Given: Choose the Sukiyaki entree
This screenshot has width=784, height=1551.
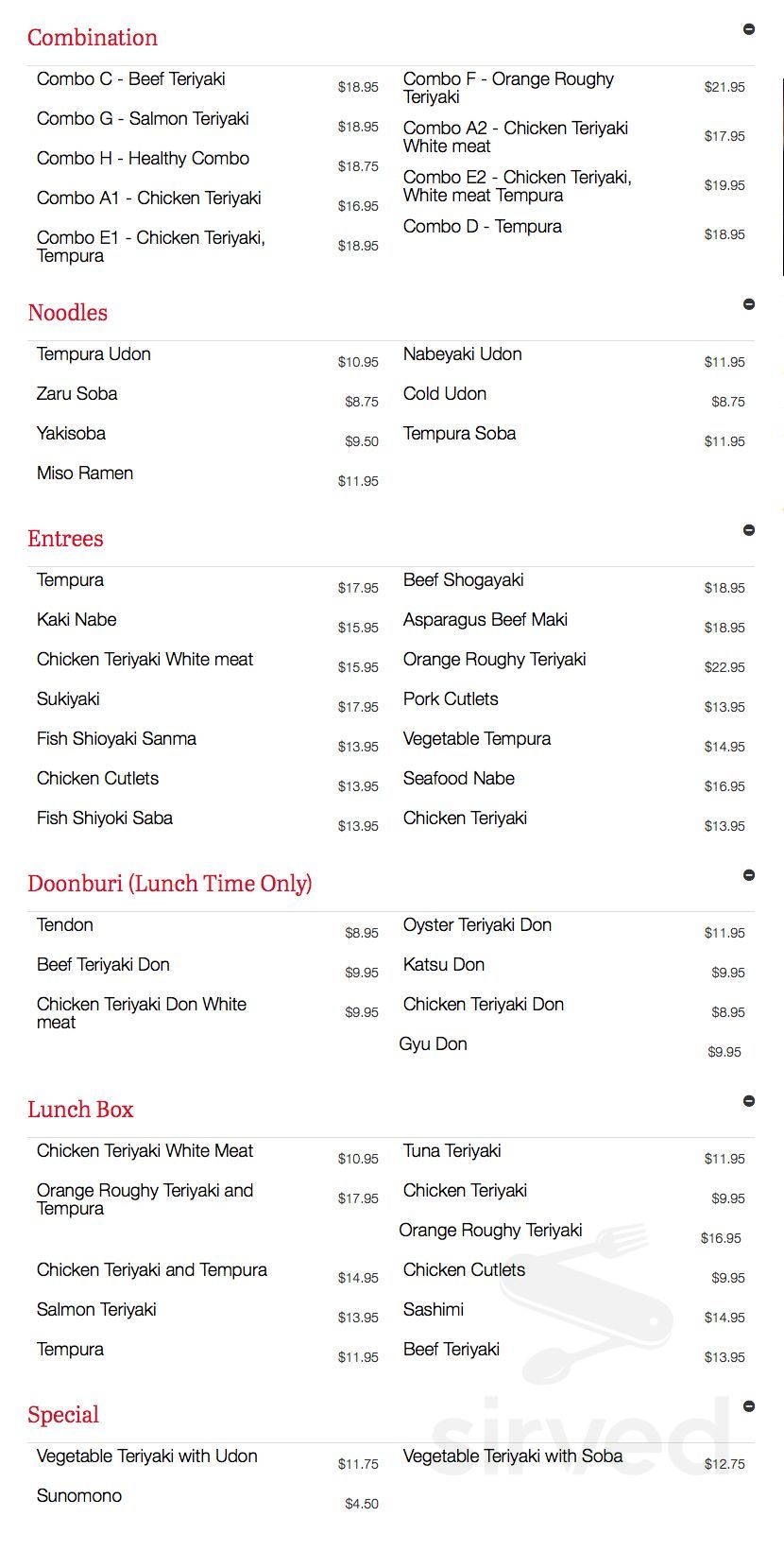Looking at the screenshot, I should point(68,698).
